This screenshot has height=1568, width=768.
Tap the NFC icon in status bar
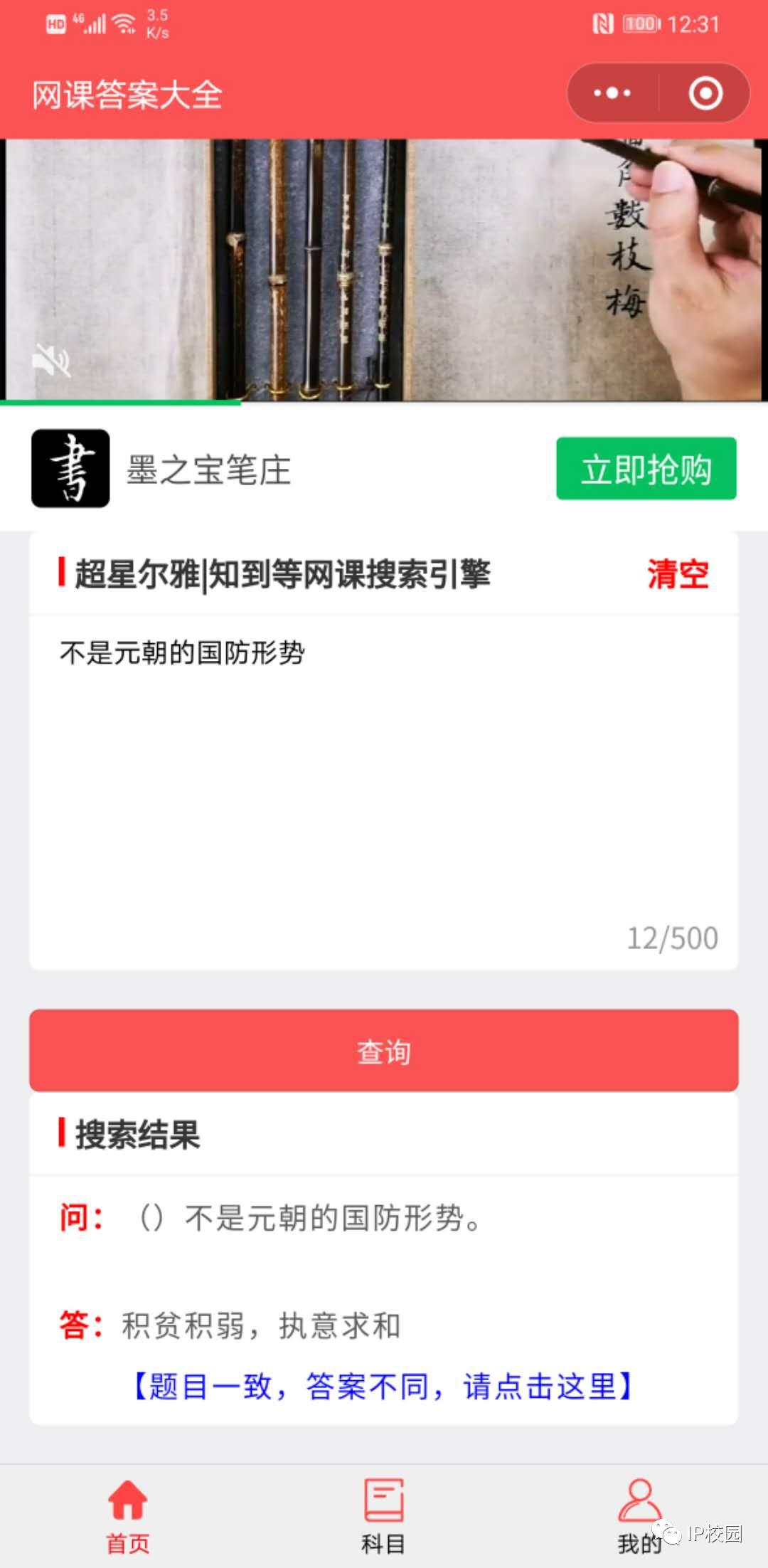click(x=602, y=23)
